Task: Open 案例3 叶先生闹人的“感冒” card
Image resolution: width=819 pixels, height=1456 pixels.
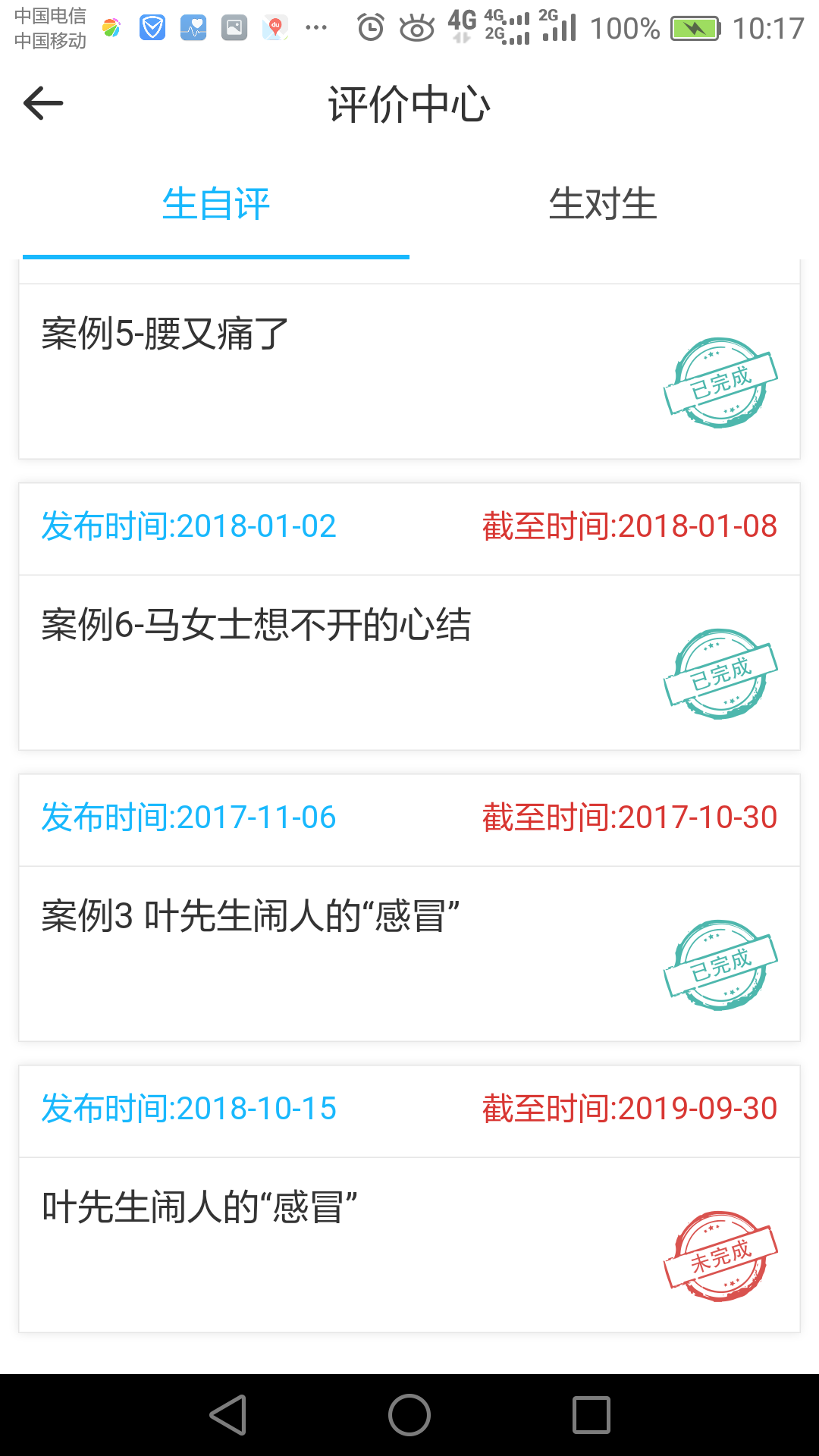Action: tap(409, 952)
